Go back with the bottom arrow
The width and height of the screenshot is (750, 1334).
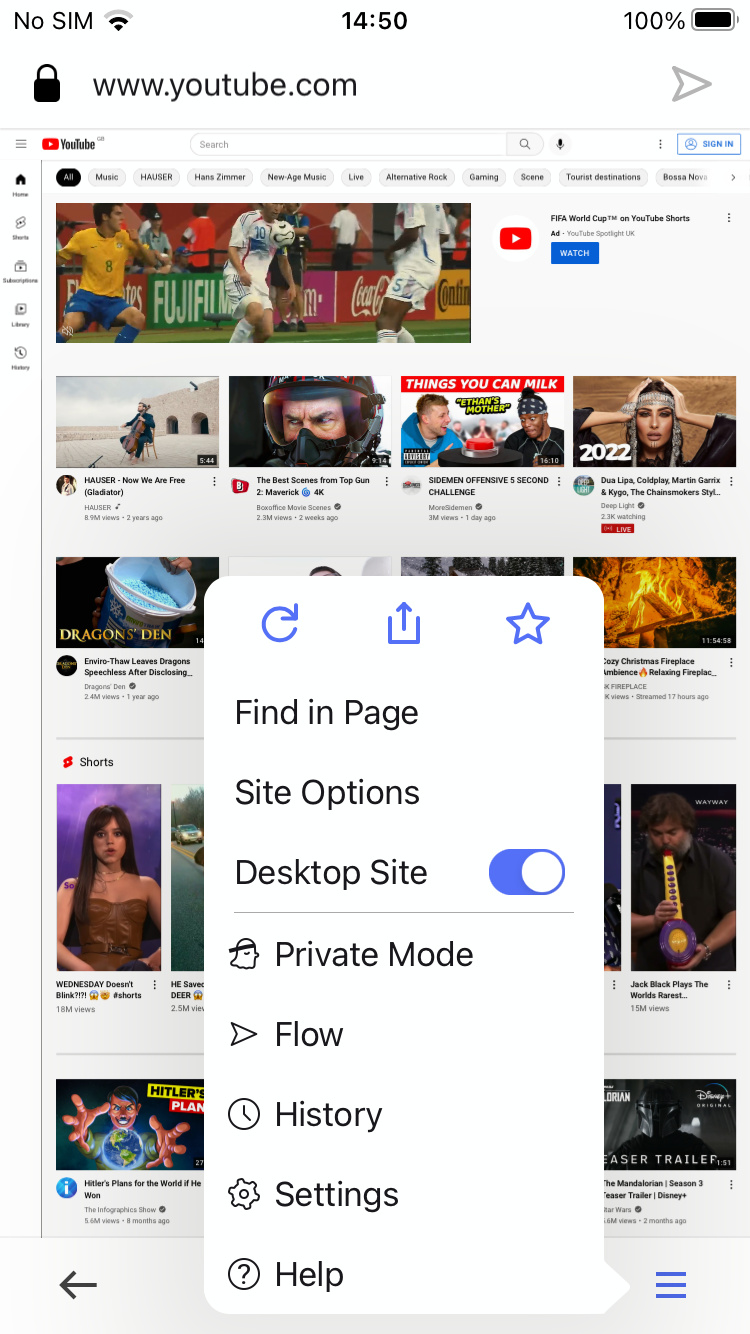pos(78,1284)
